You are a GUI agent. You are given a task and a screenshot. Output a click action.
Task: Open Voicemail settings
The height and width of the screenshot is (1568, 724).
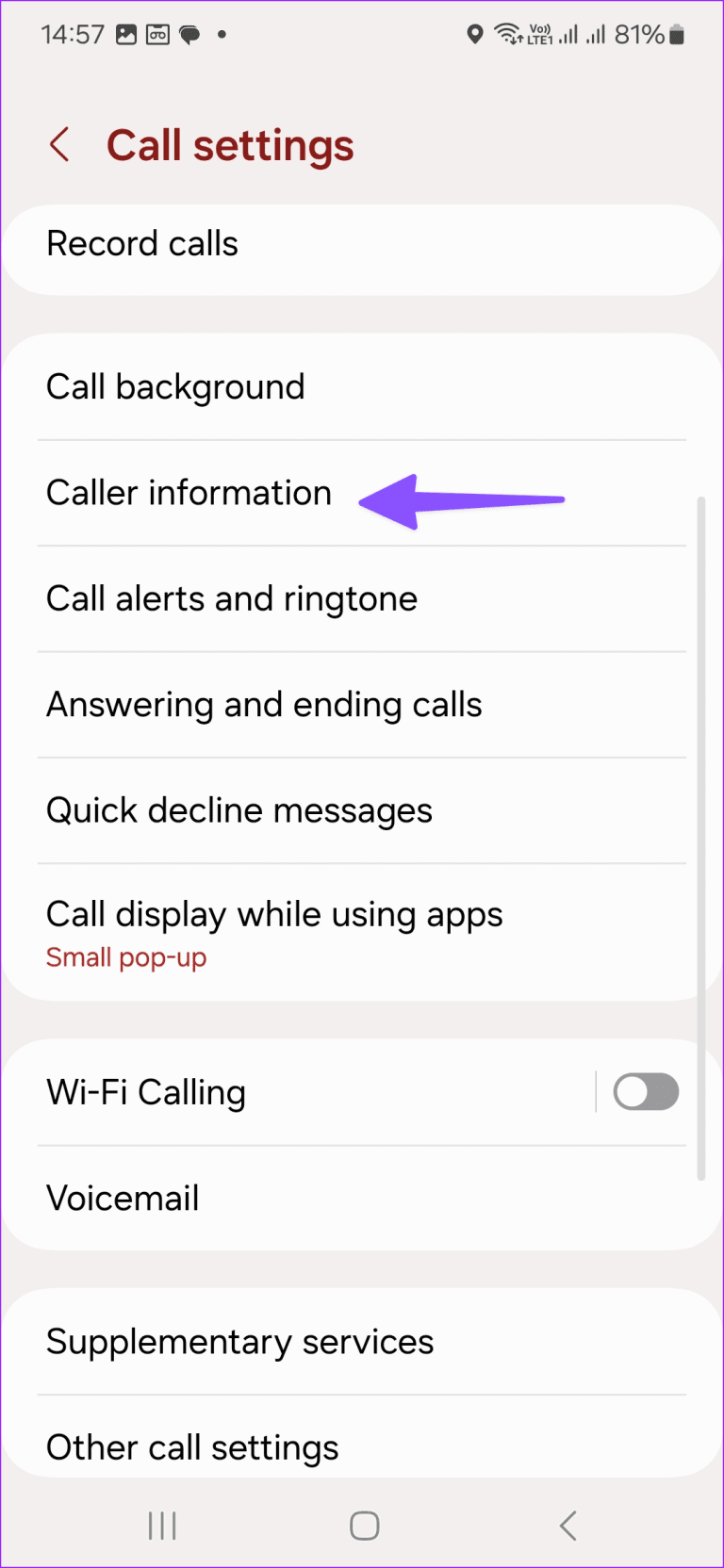pos(123,1197)
